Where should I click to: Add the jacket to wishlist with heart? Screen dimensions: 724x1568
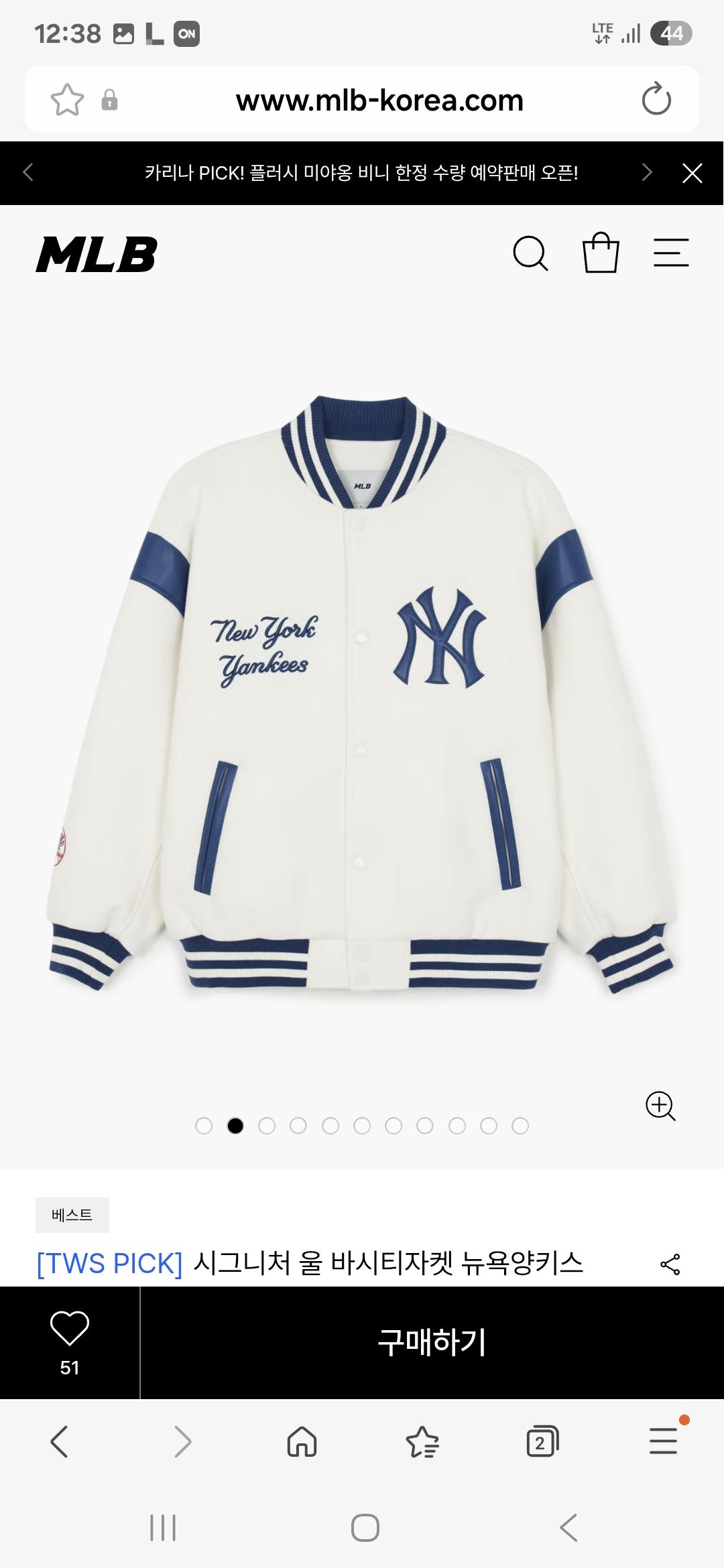[70, 1342]
